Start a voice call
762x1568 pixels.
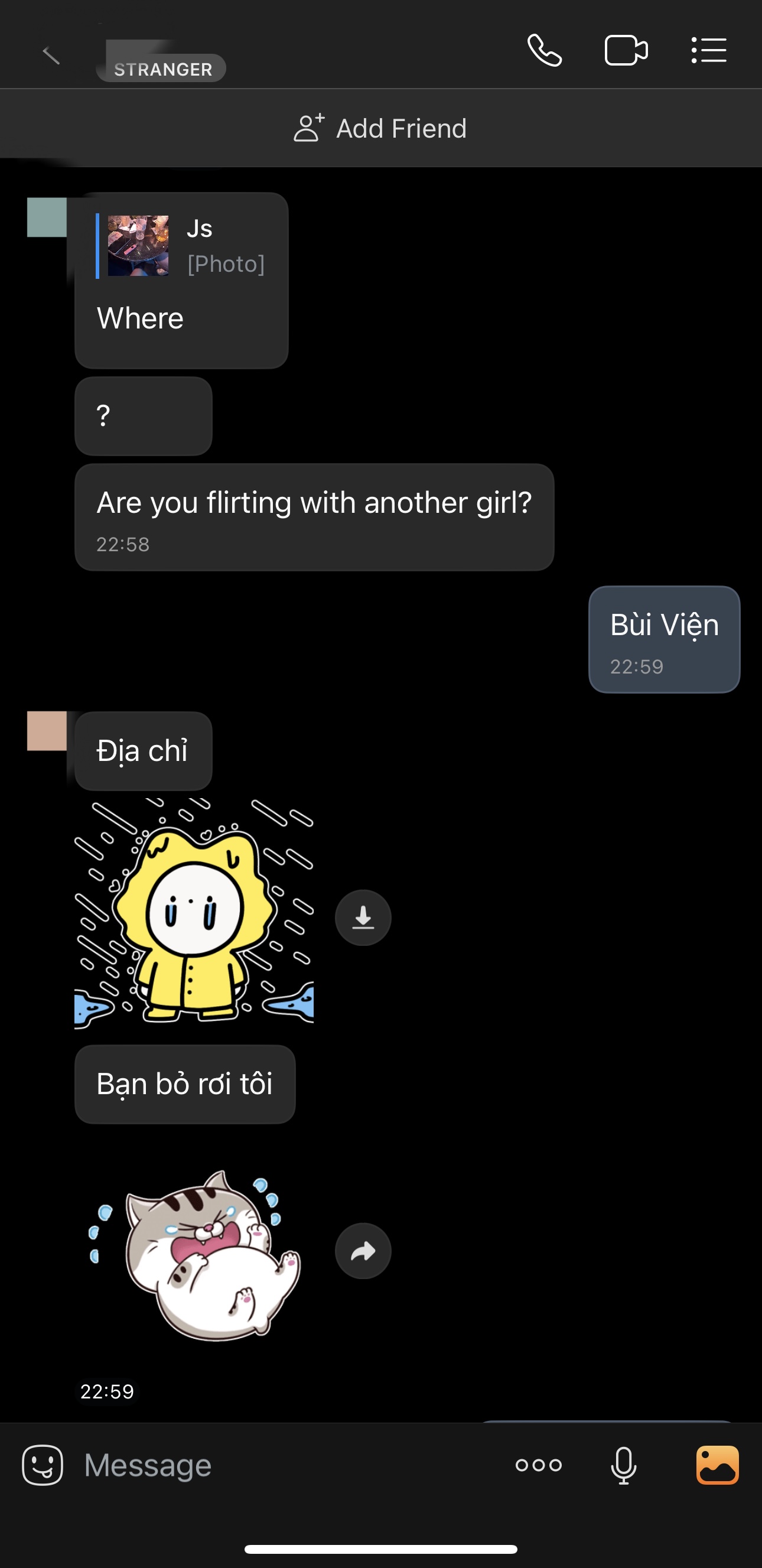[544, 51]
